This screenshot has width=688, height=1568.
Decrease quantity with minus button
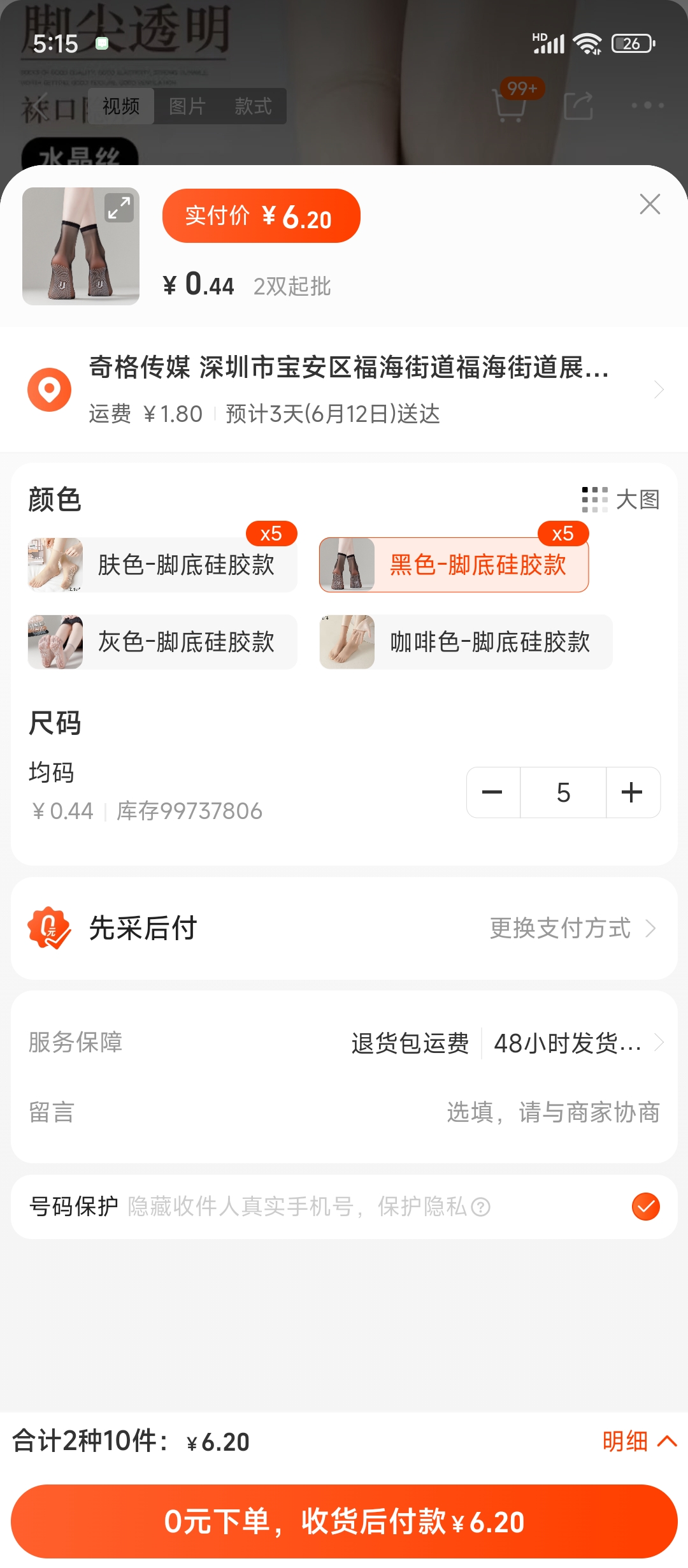click(x=492, y=792)
